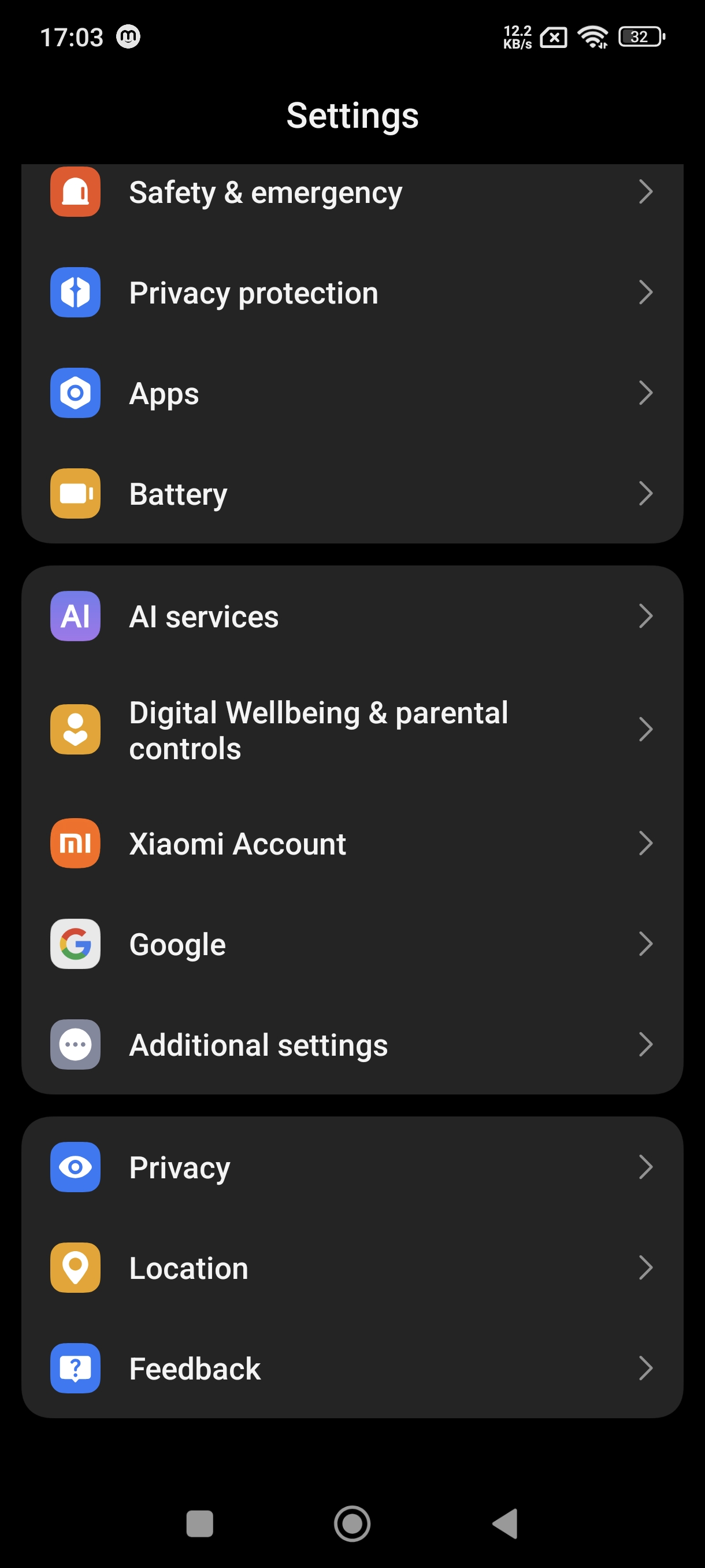Open the Privacy row with eye icon
Screen dimensions: 705x1568
pos(351,1167)
